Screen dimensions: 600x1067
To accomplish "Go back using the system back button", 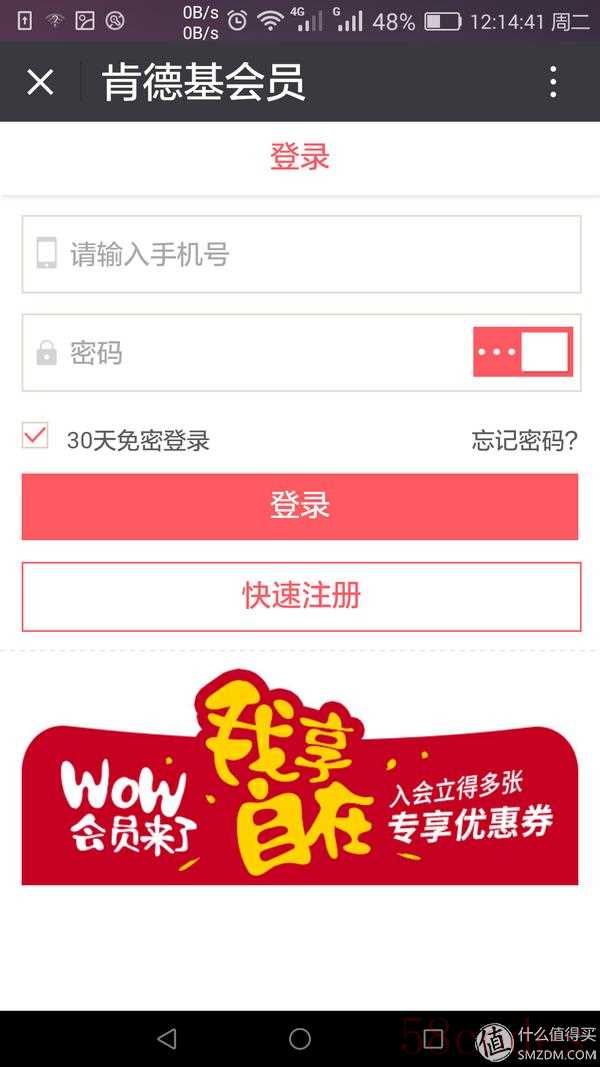I will pyautogui.click(x=167, y=1039).
